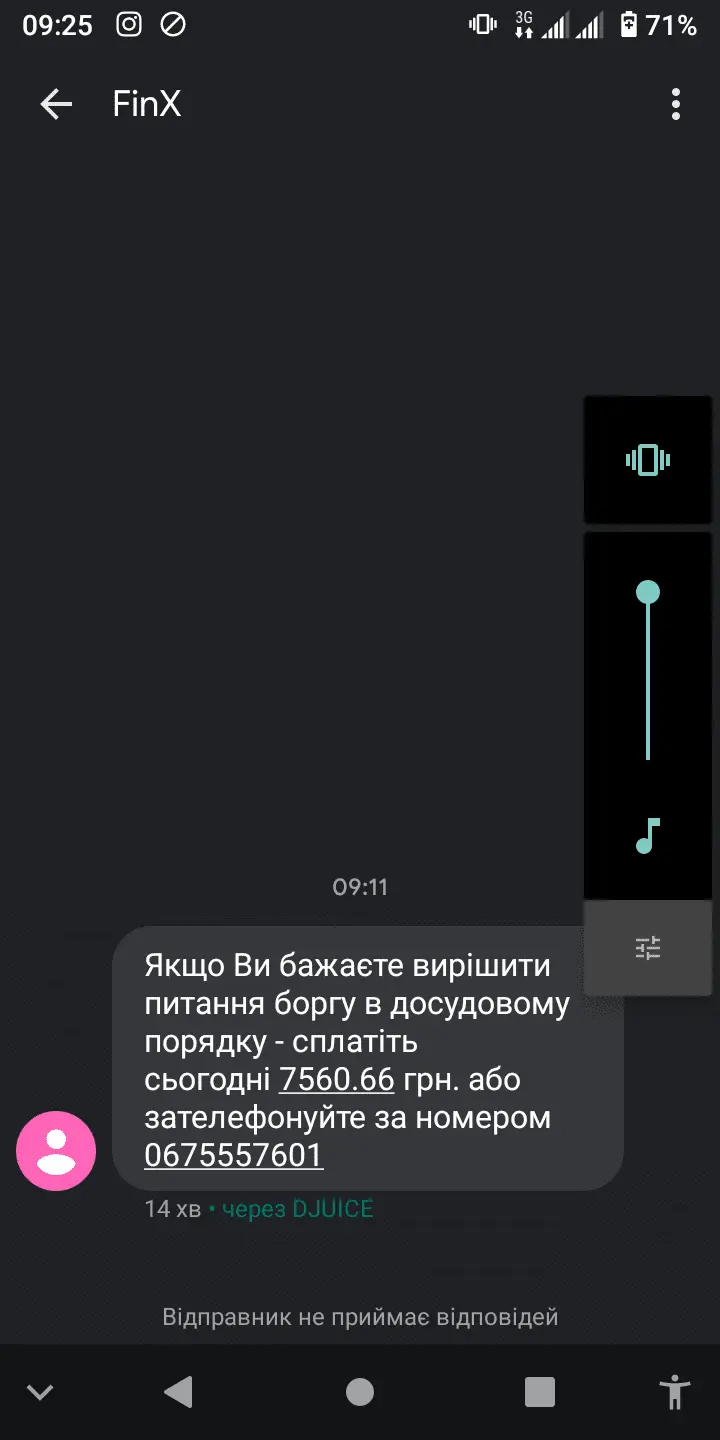Tap the media volume slider

coord(648,675)
